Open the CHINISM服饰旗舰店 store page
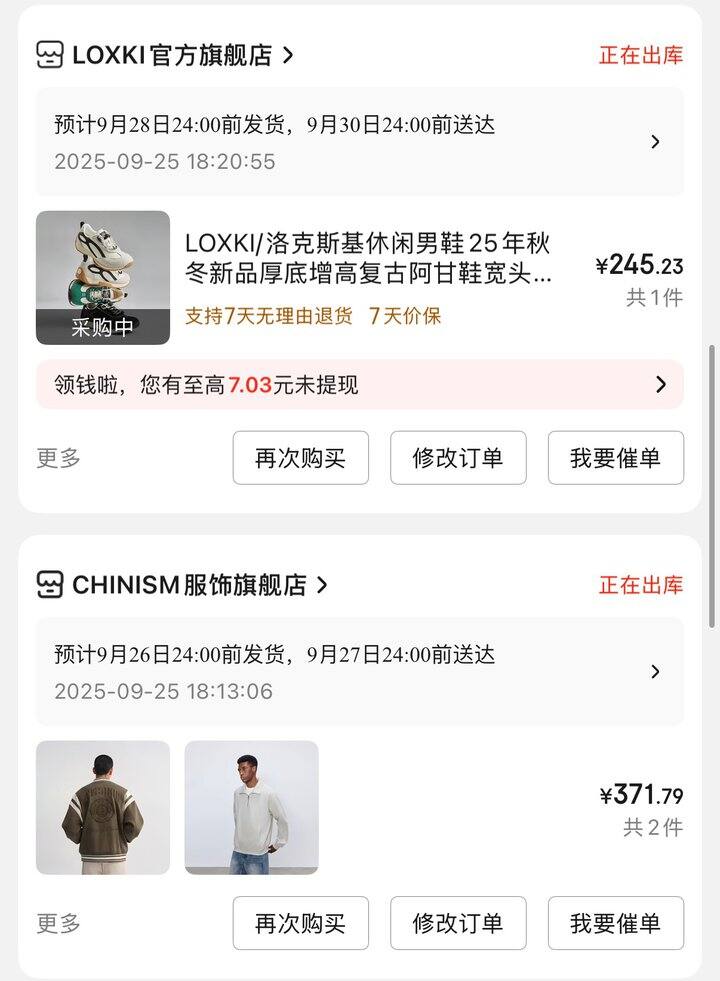The image size is (720, 981). tap(189, 585)
